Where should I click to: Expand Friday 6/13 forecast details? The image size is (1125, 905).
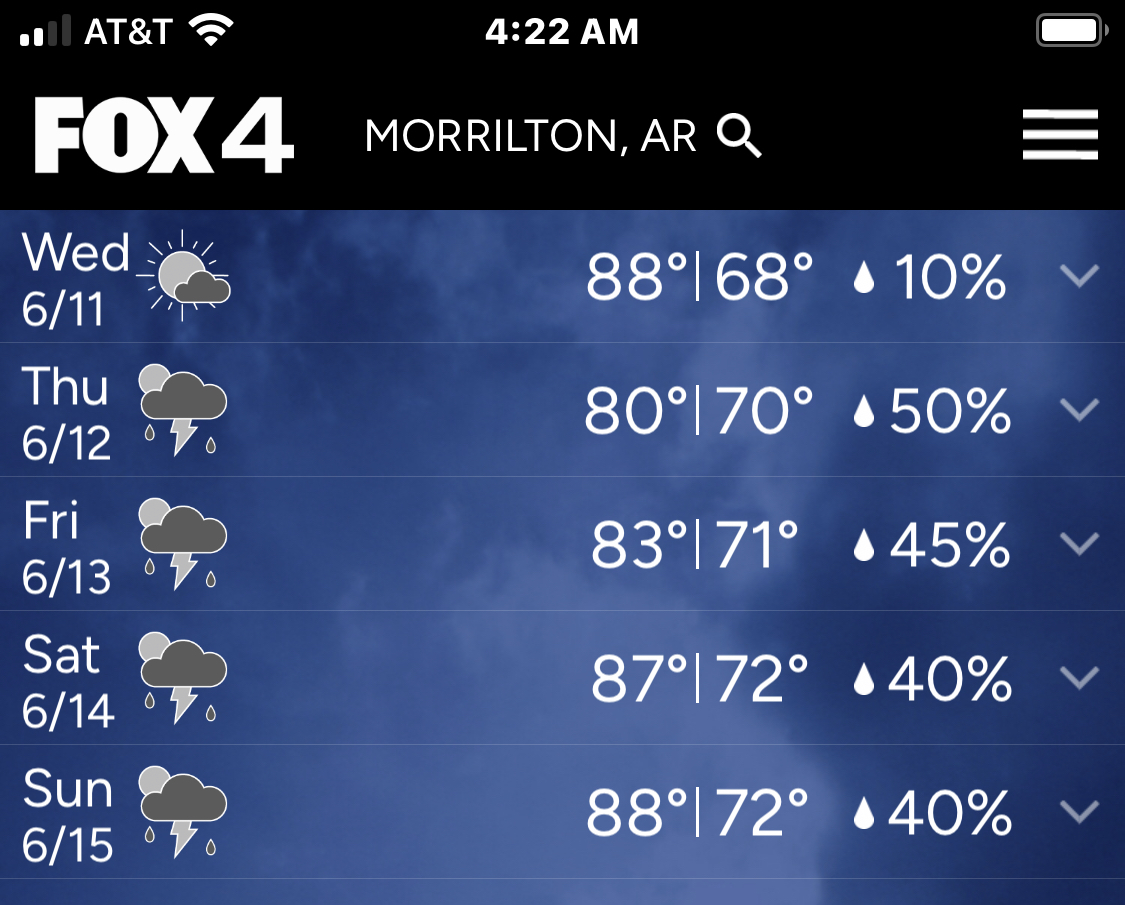[1079, 544]
